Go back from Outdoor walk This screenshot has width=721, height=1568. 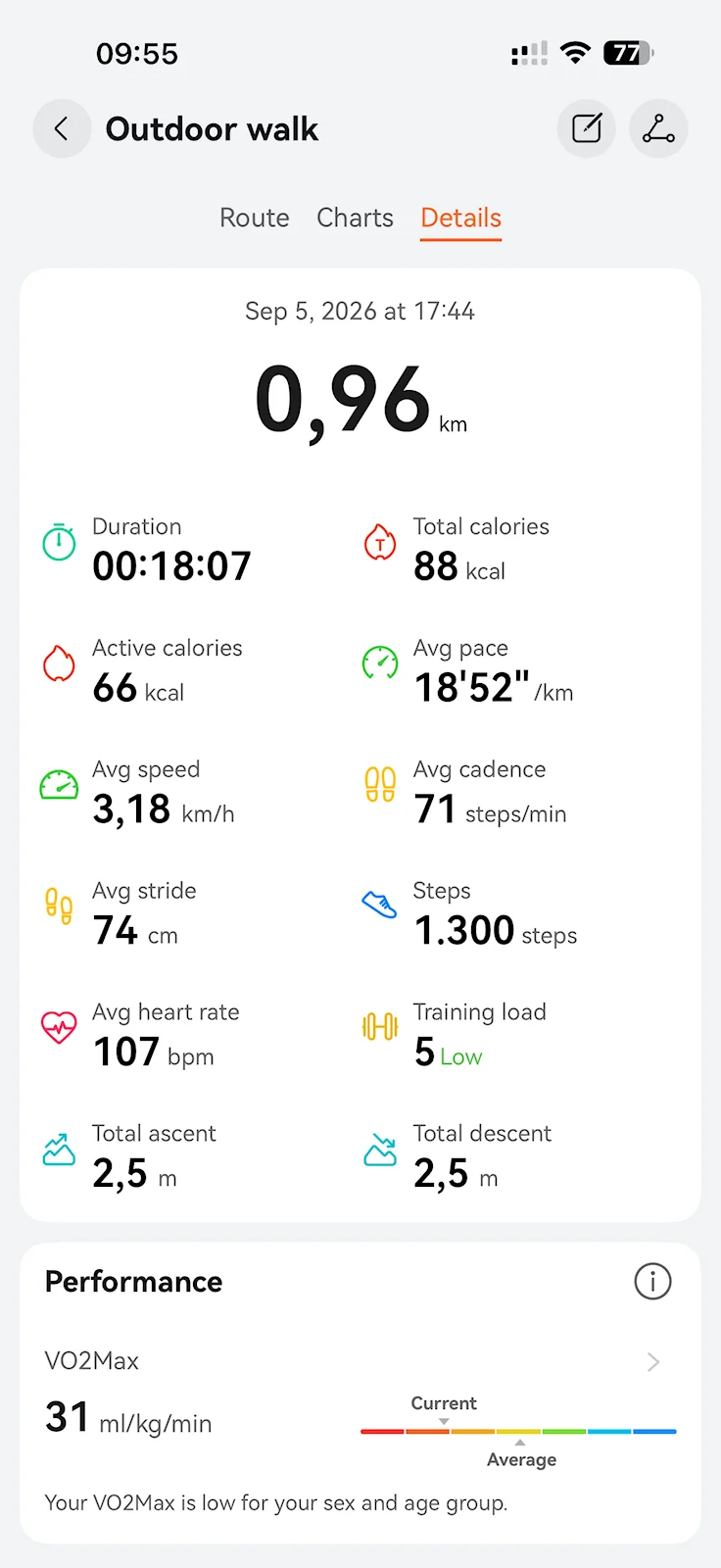62,128
